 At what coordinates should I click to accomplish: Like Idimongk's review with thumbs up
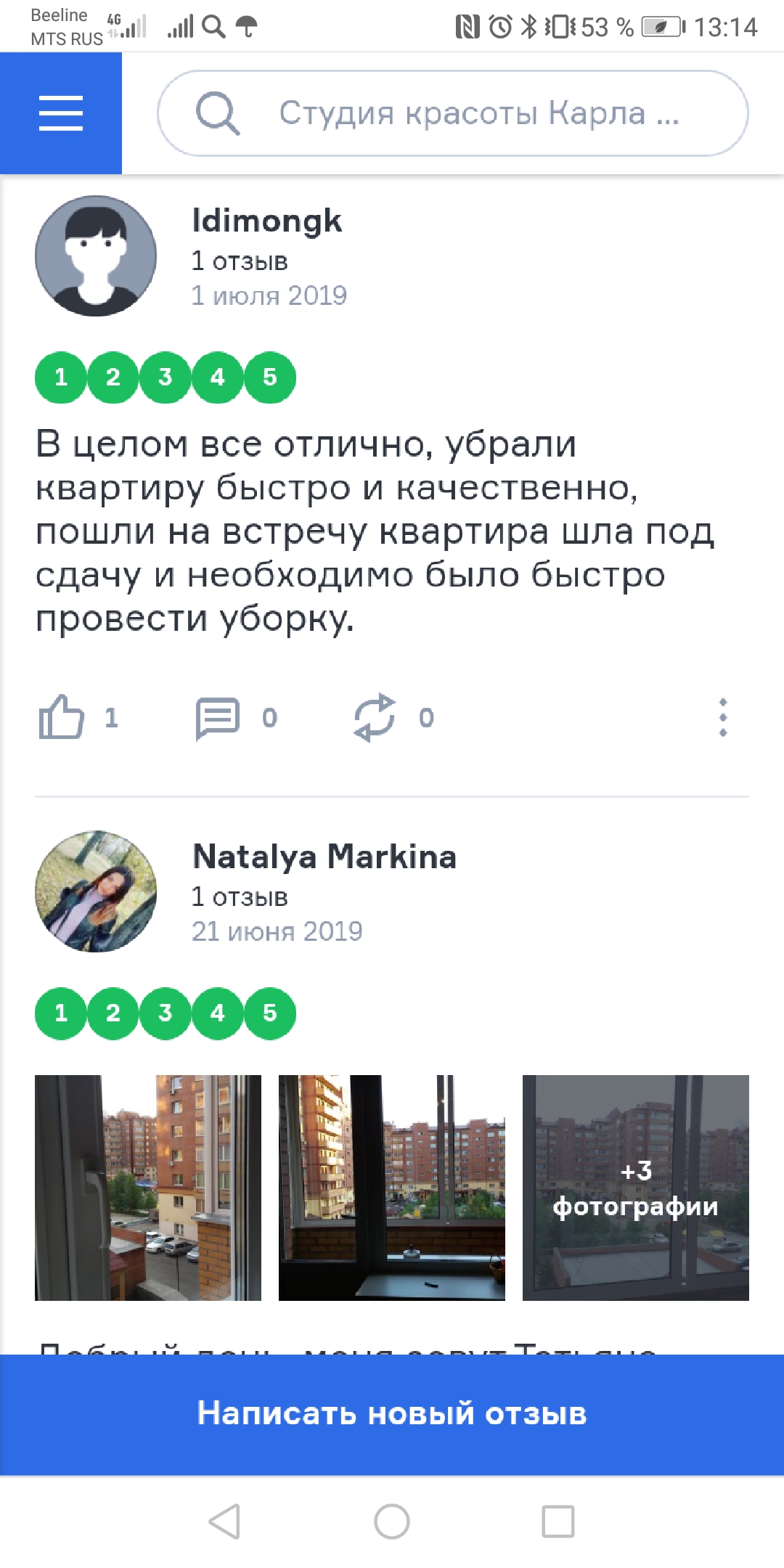click(x=62, y=717)
